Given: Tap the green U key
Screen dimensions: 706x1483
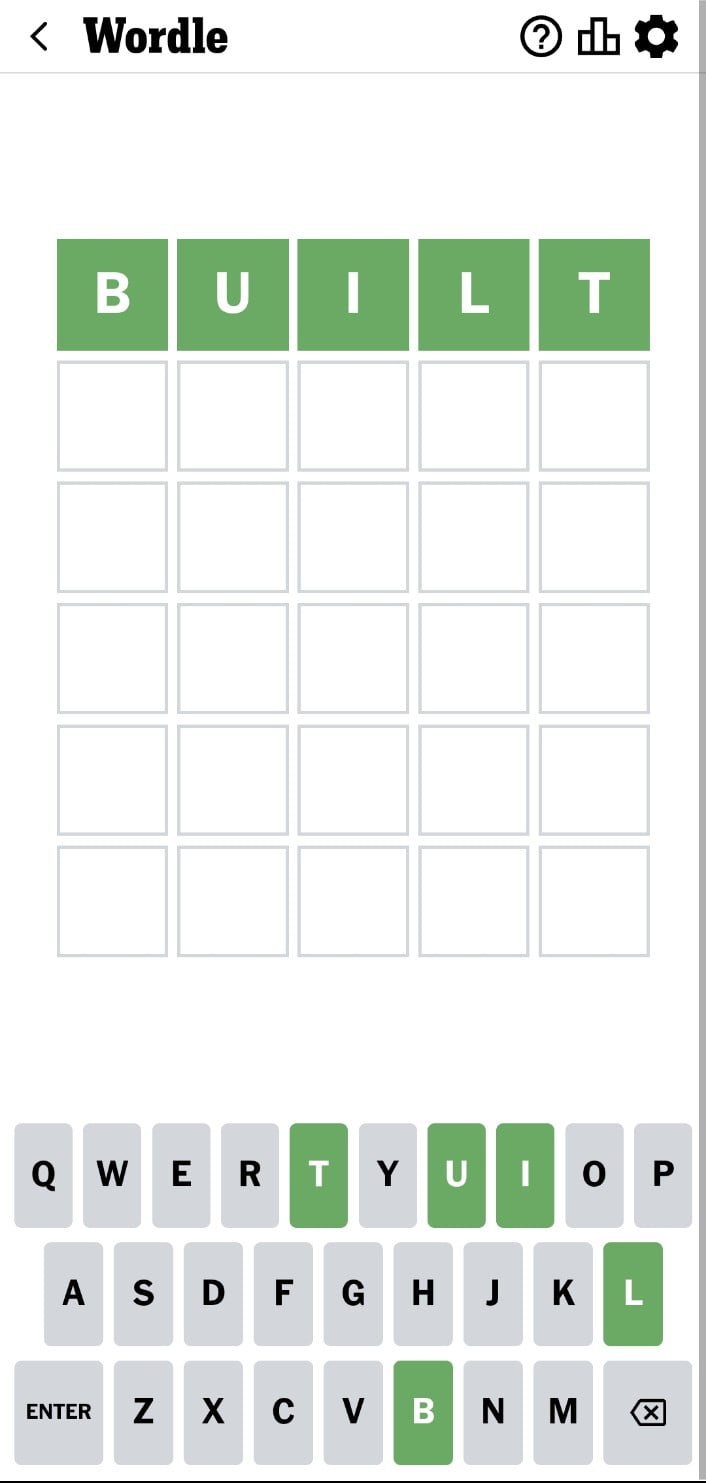Looking at the screenshot, I should point(456,1175).
